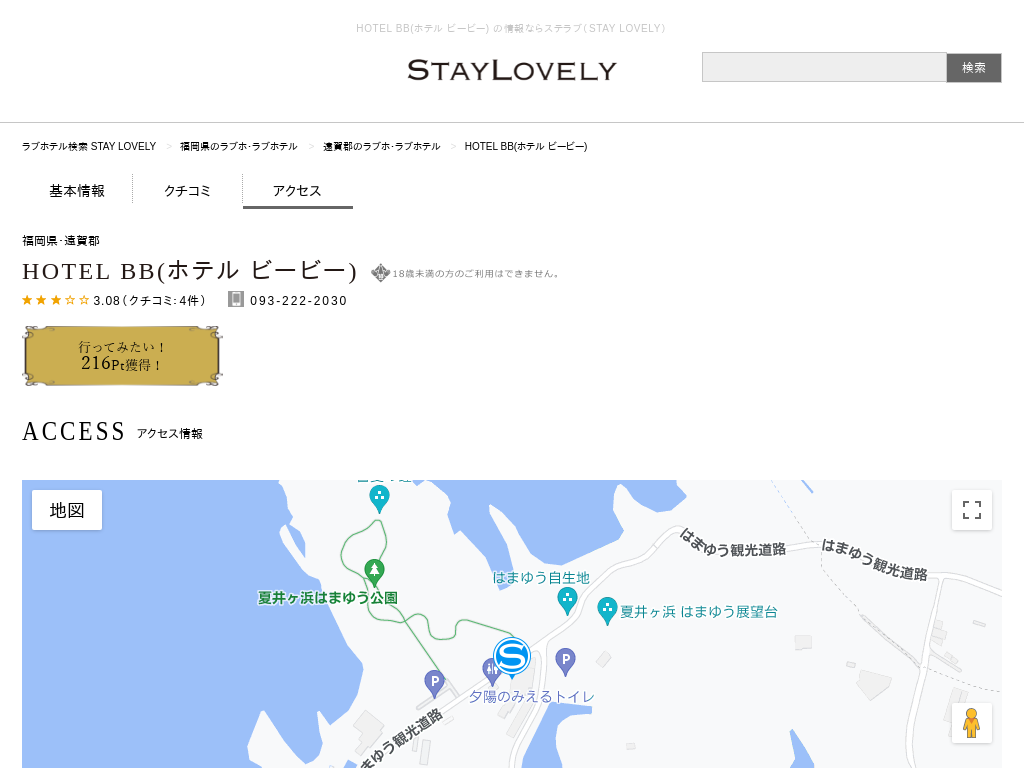Image resolution: width=1024 pixels, height=768 pixels.
Task: Open 夏井ヶ浜 はまゆう展望台 map pin
Action: coord(607,610)
